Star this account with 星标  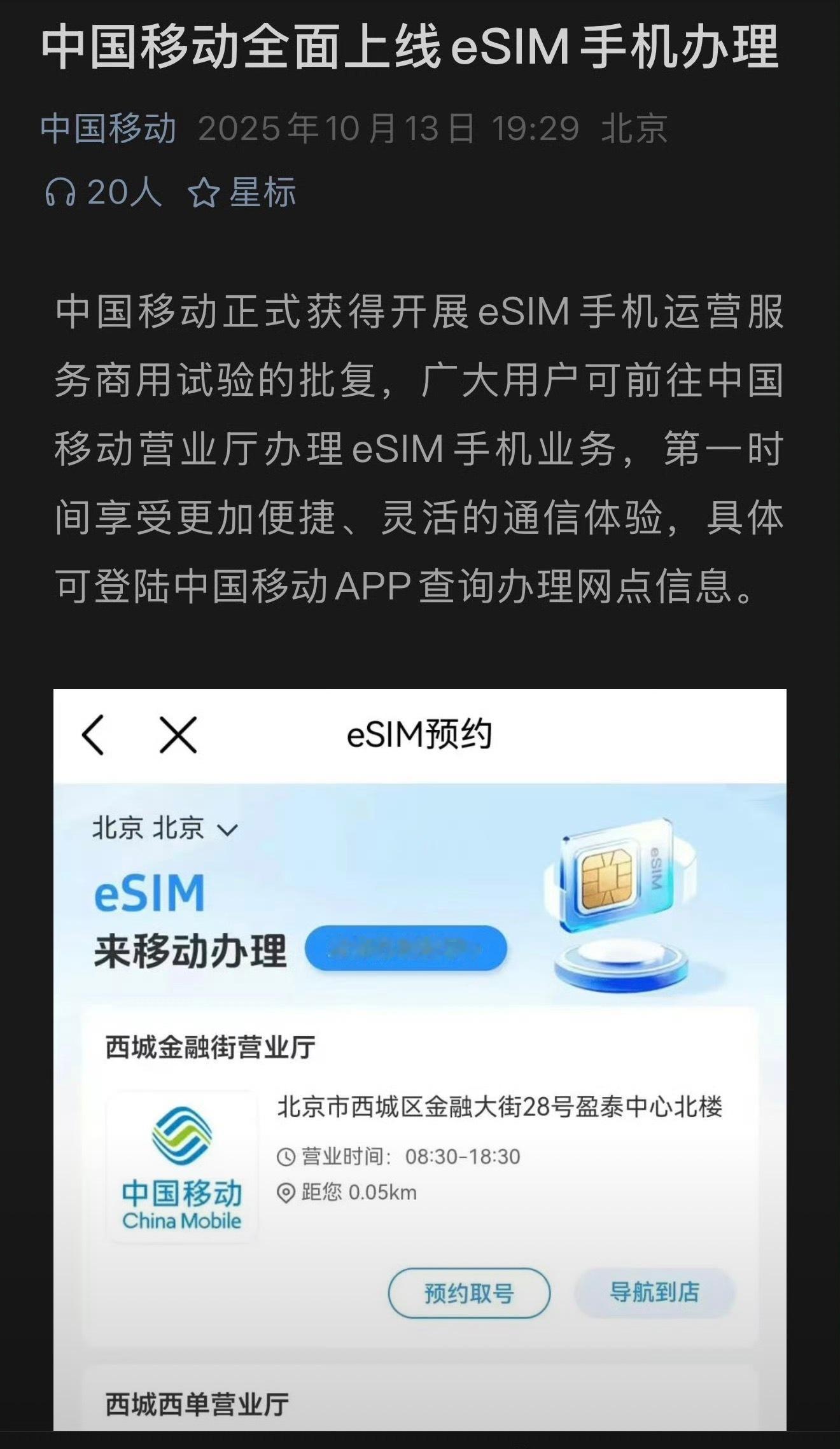click(242, 192)
